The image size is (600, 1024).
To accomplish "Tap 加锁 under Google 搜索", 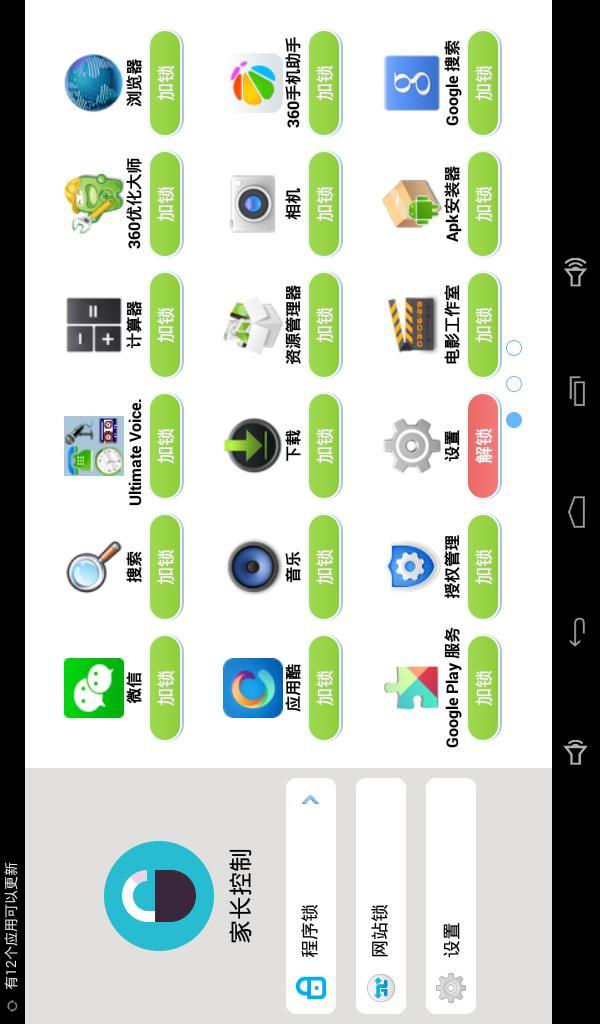I will pos(484,83).
